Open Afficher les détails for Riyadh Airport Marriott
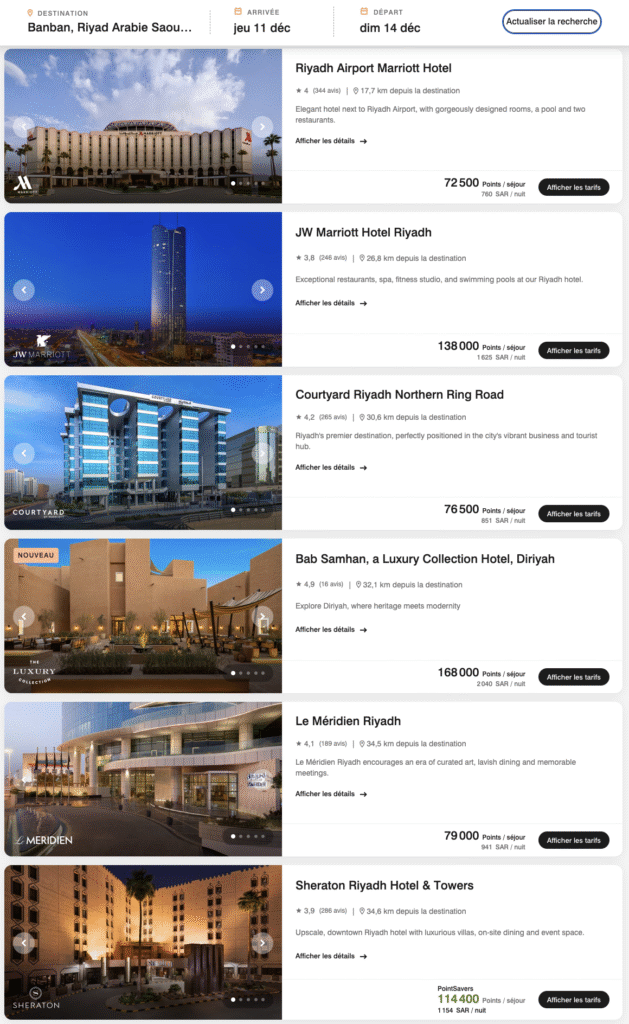Screen dimensions: 629x1024 pos(331,141)
